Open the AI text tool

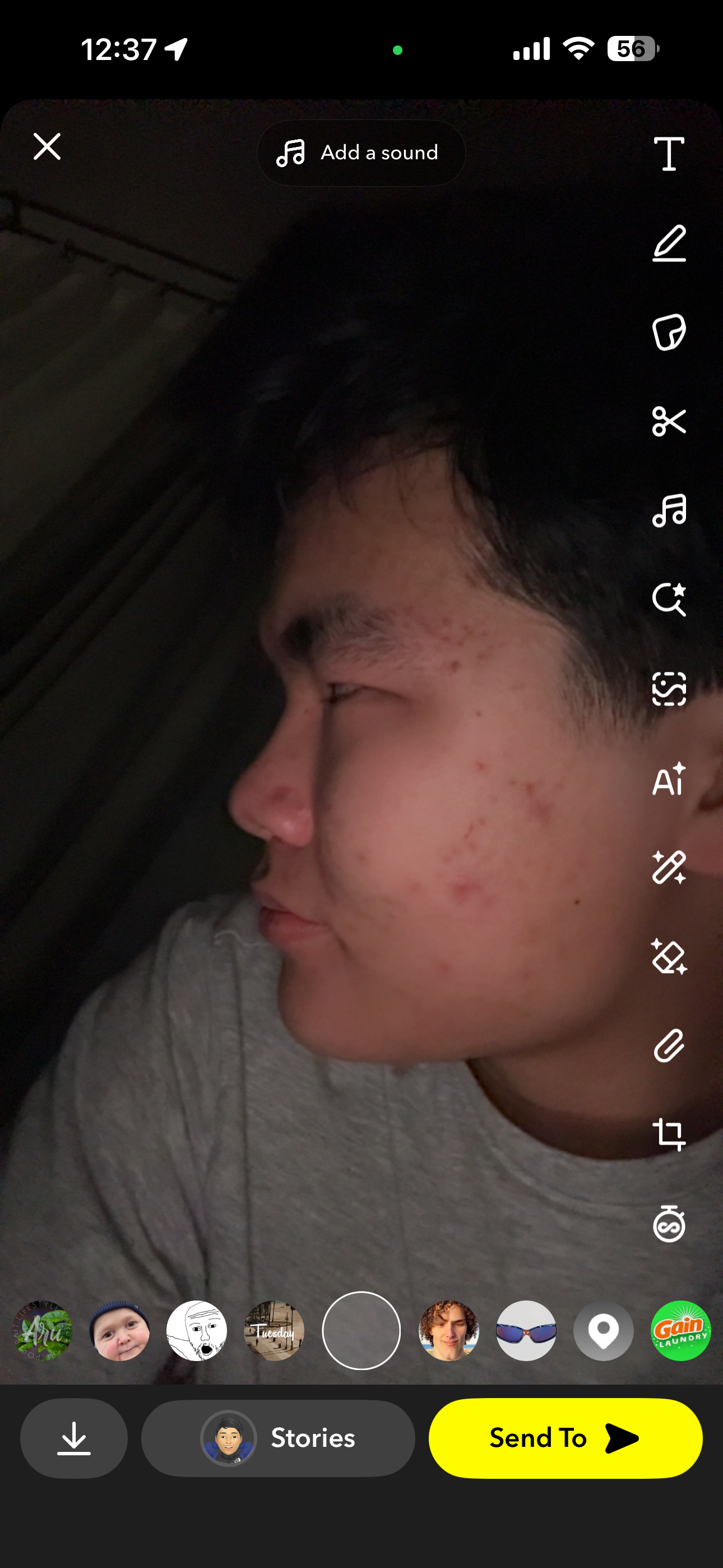pos(669,779)
